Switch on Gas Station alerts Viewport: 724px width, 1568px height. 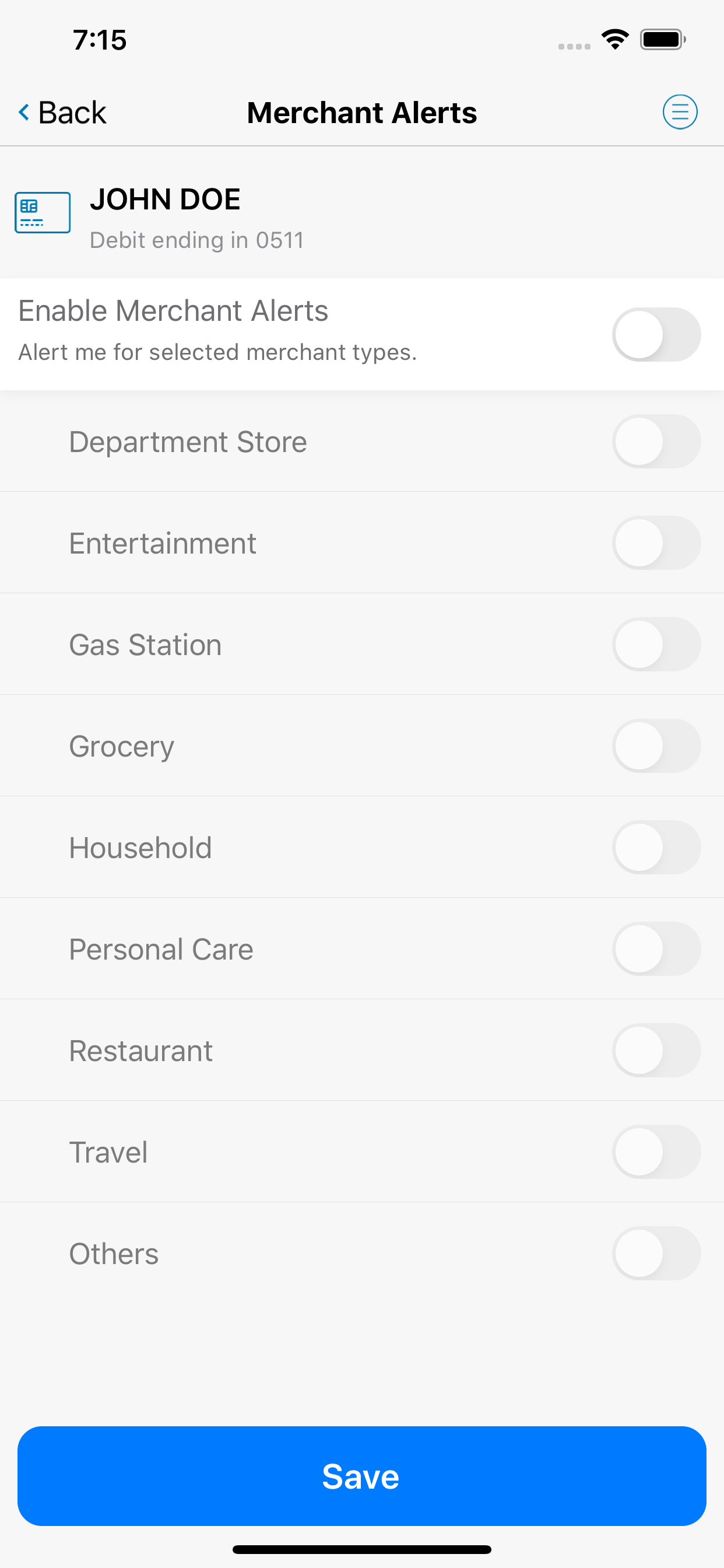tap(656, 645)
